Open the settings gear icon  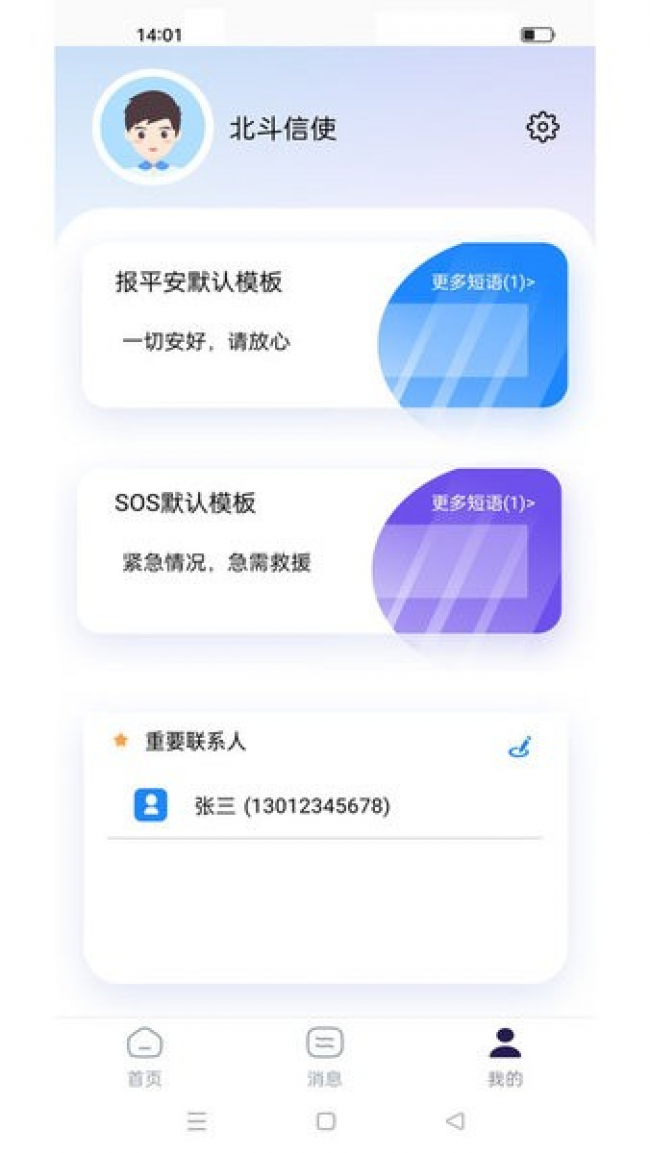[x=542, y=128]
